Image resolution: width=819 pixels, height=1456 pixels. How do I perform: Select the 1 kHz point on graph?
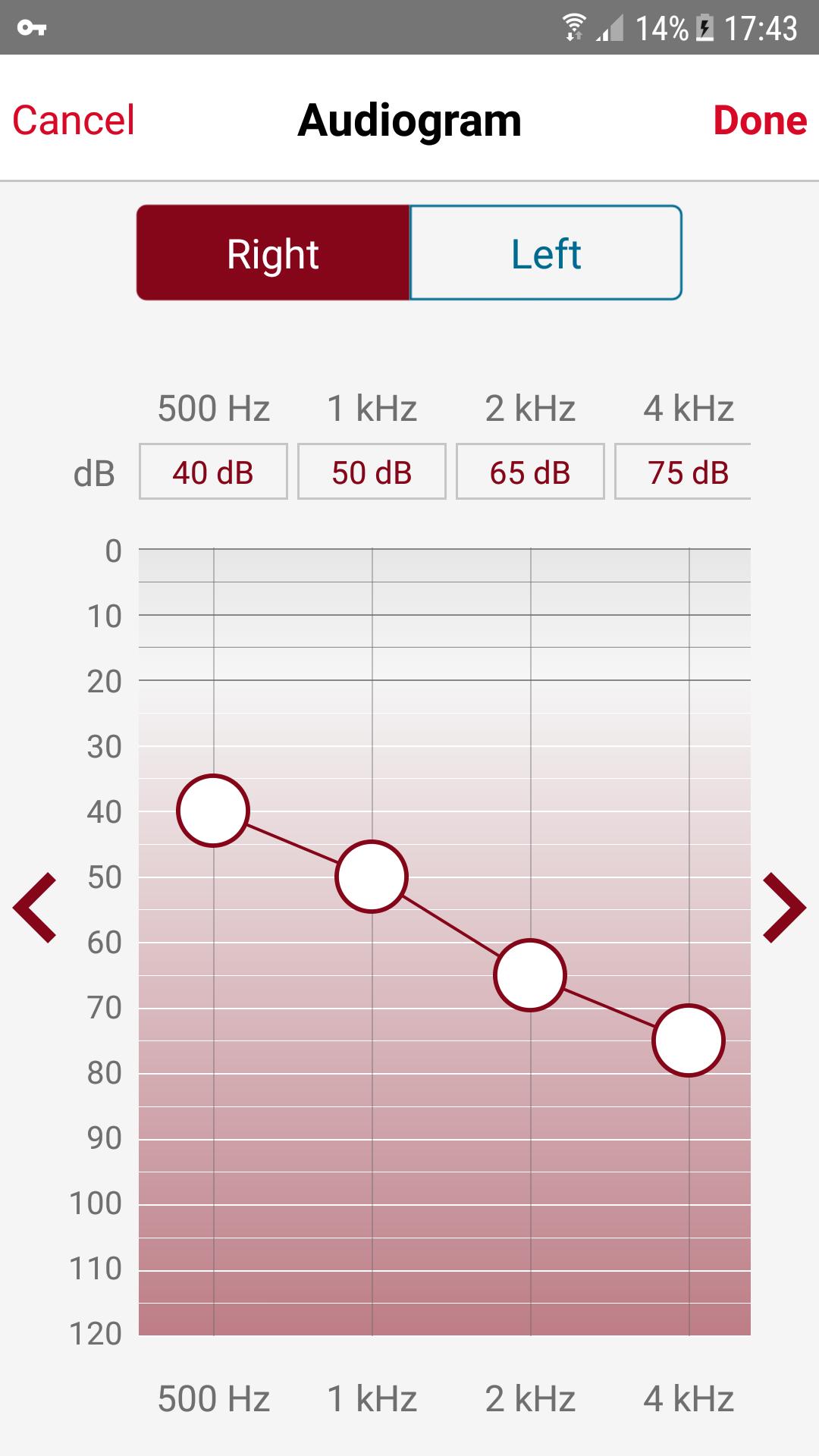[372, 877]
